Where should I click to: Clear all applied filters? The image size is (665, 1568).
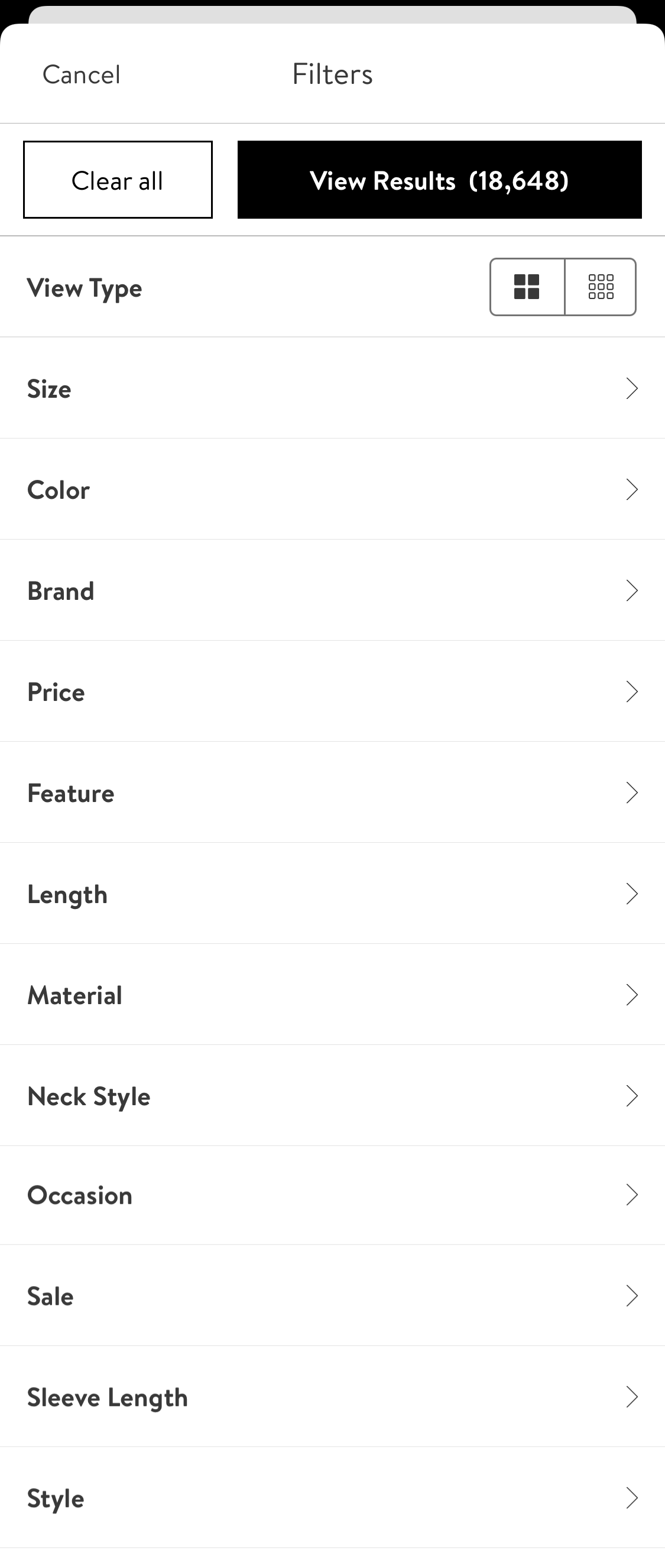click(x=118, y=179)
